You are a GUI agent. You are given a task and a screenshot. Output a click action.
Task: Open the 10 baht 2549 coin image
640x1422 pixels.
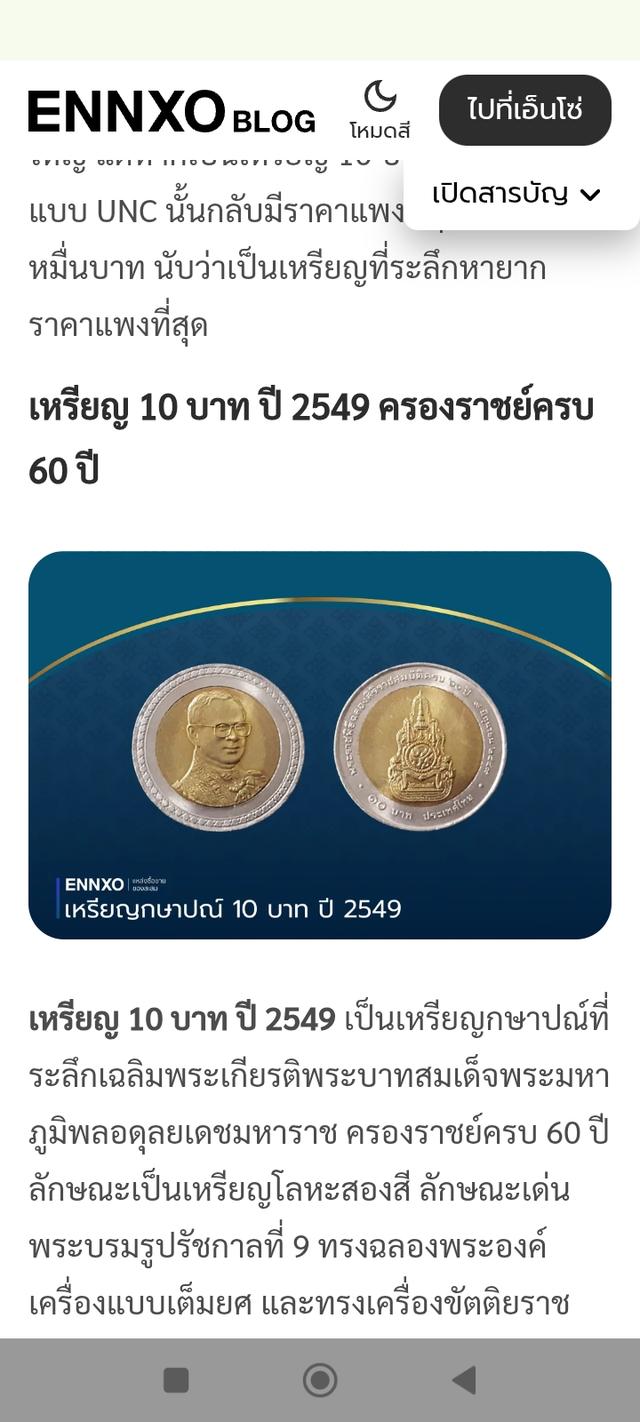[319, 745]
